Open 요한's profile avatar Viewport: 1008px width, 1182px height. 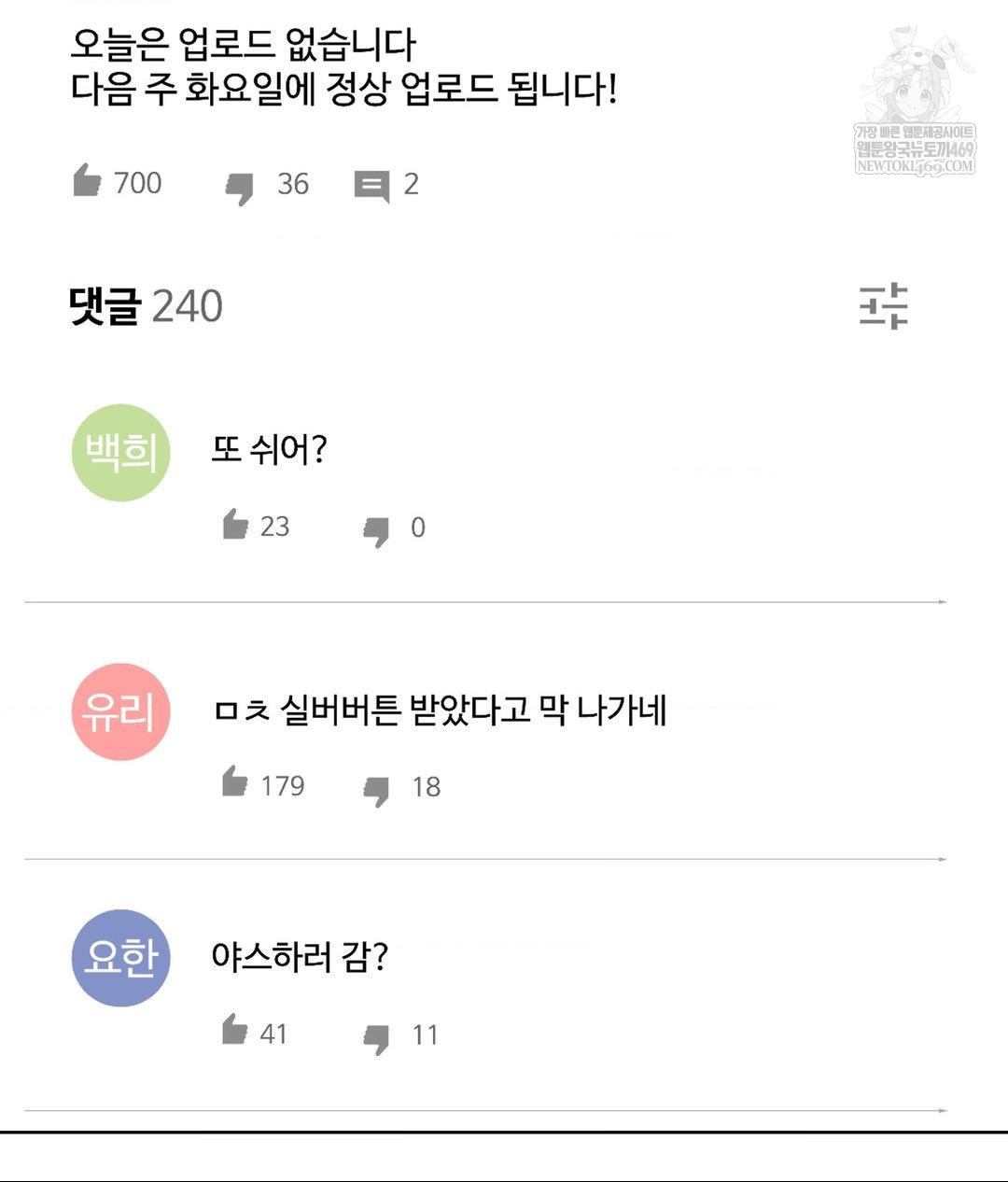120,954
